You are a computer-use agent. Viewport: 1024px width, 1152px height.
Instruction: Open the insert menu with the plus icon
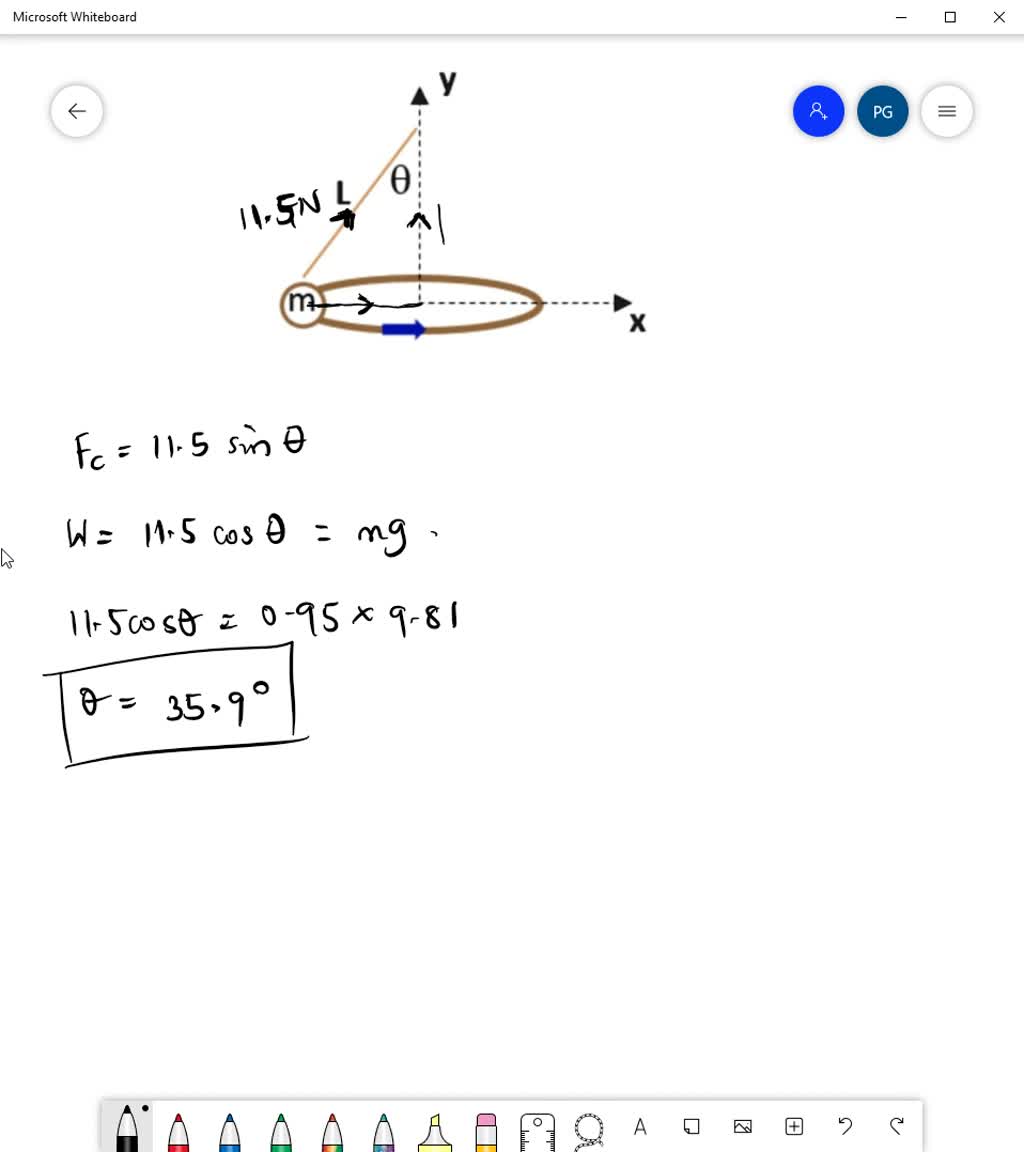tap(794, 1126)
